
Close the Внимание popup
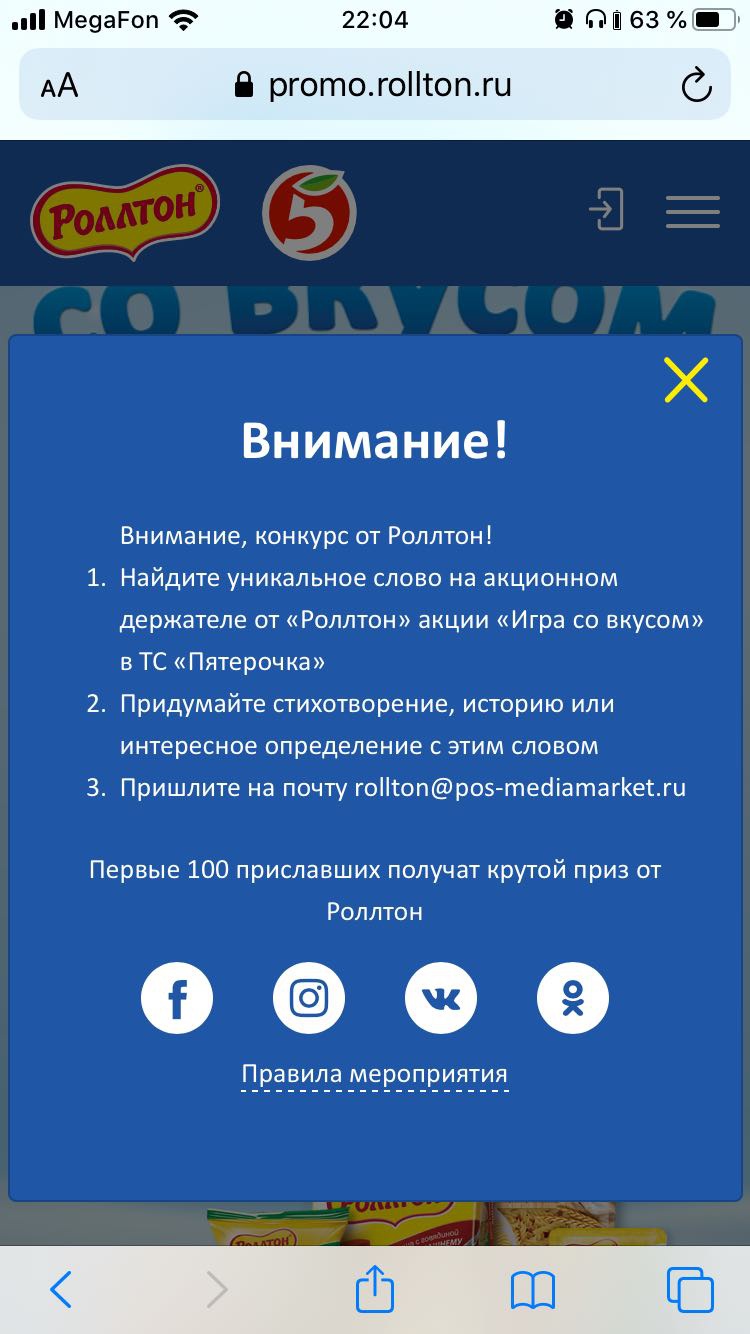point(686,380)
